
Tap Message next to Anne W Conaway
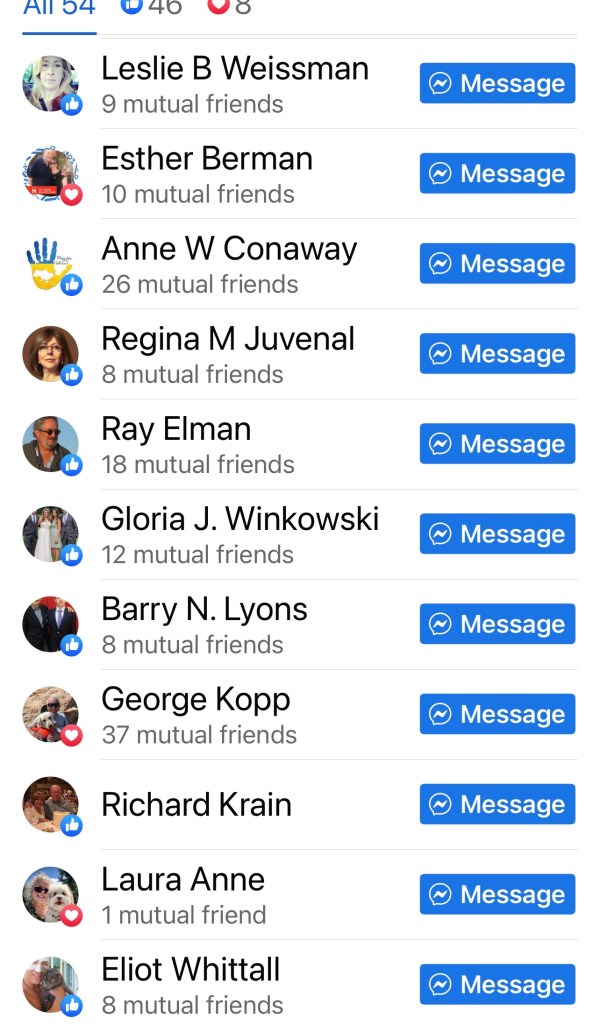click(x=497, y=264)
